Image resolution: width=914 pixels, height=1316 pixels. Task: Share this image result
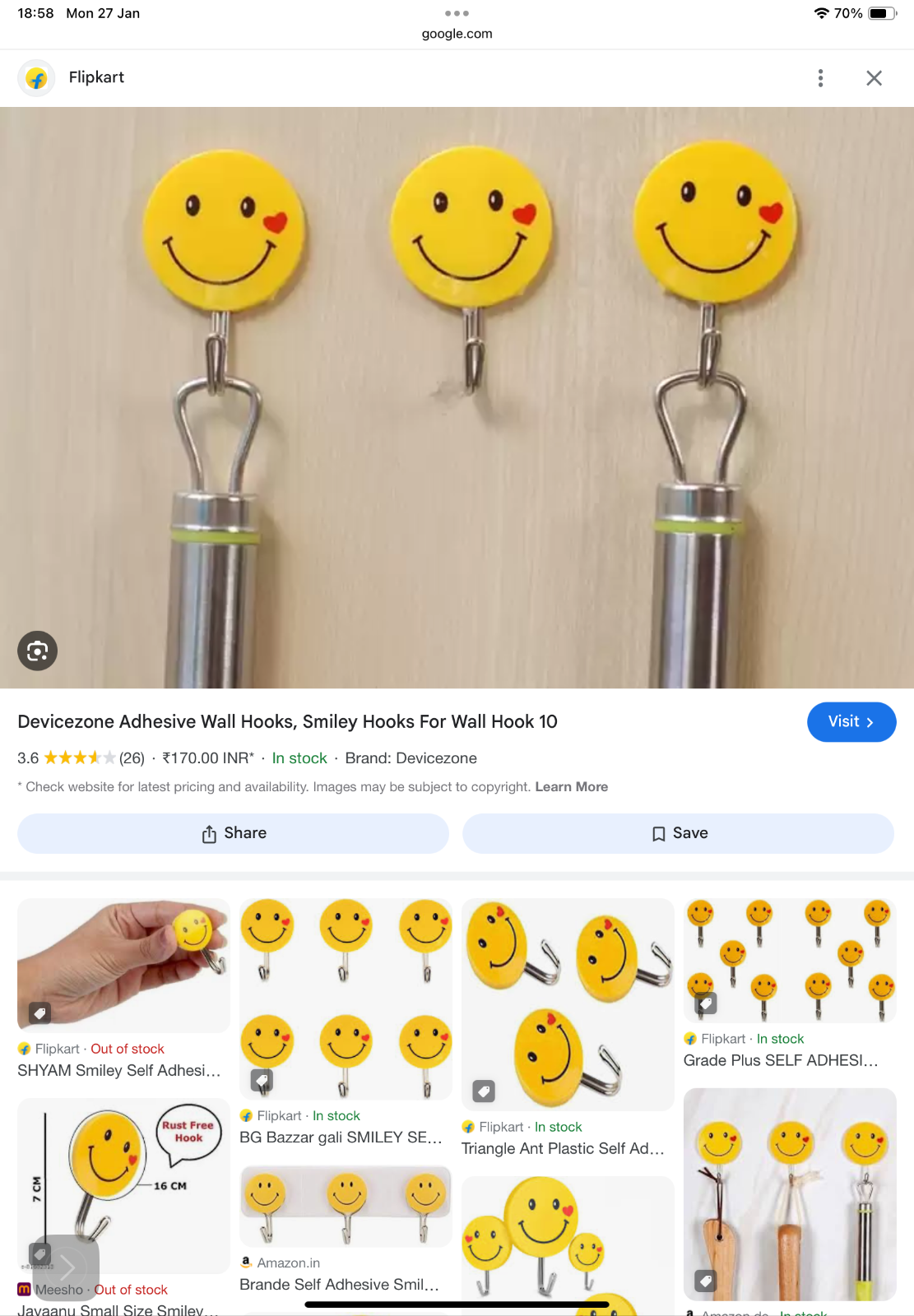coord(234,833)
